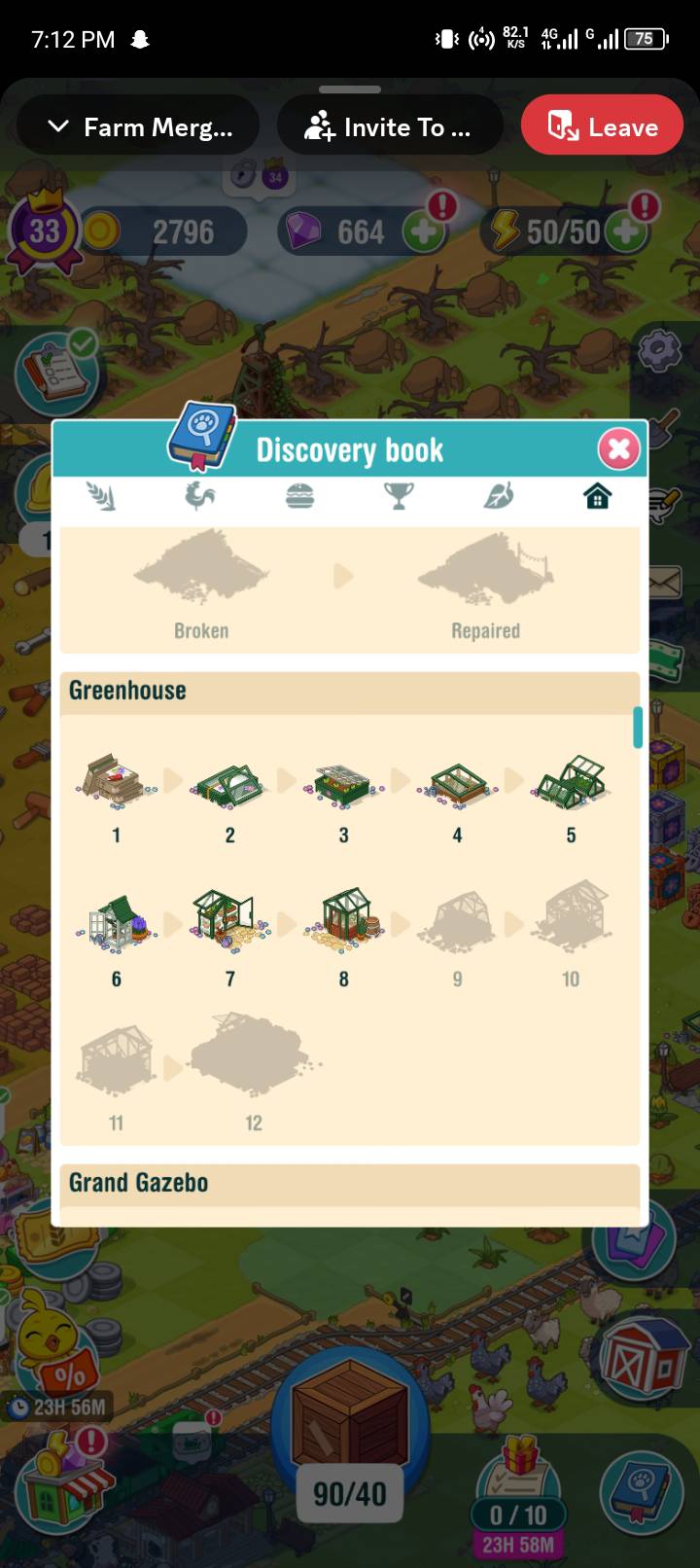
Task: View Greenhouse stage 5 item
Action: pyautogui.click(x=571, y=781)
